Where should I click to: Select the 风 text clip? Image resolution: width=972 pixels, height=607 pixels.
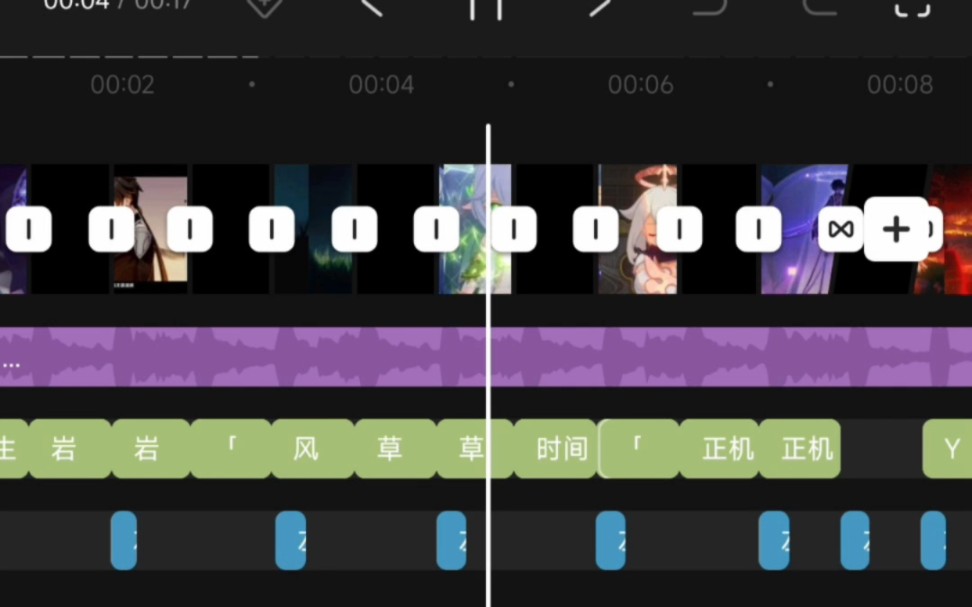coord(306,449)
